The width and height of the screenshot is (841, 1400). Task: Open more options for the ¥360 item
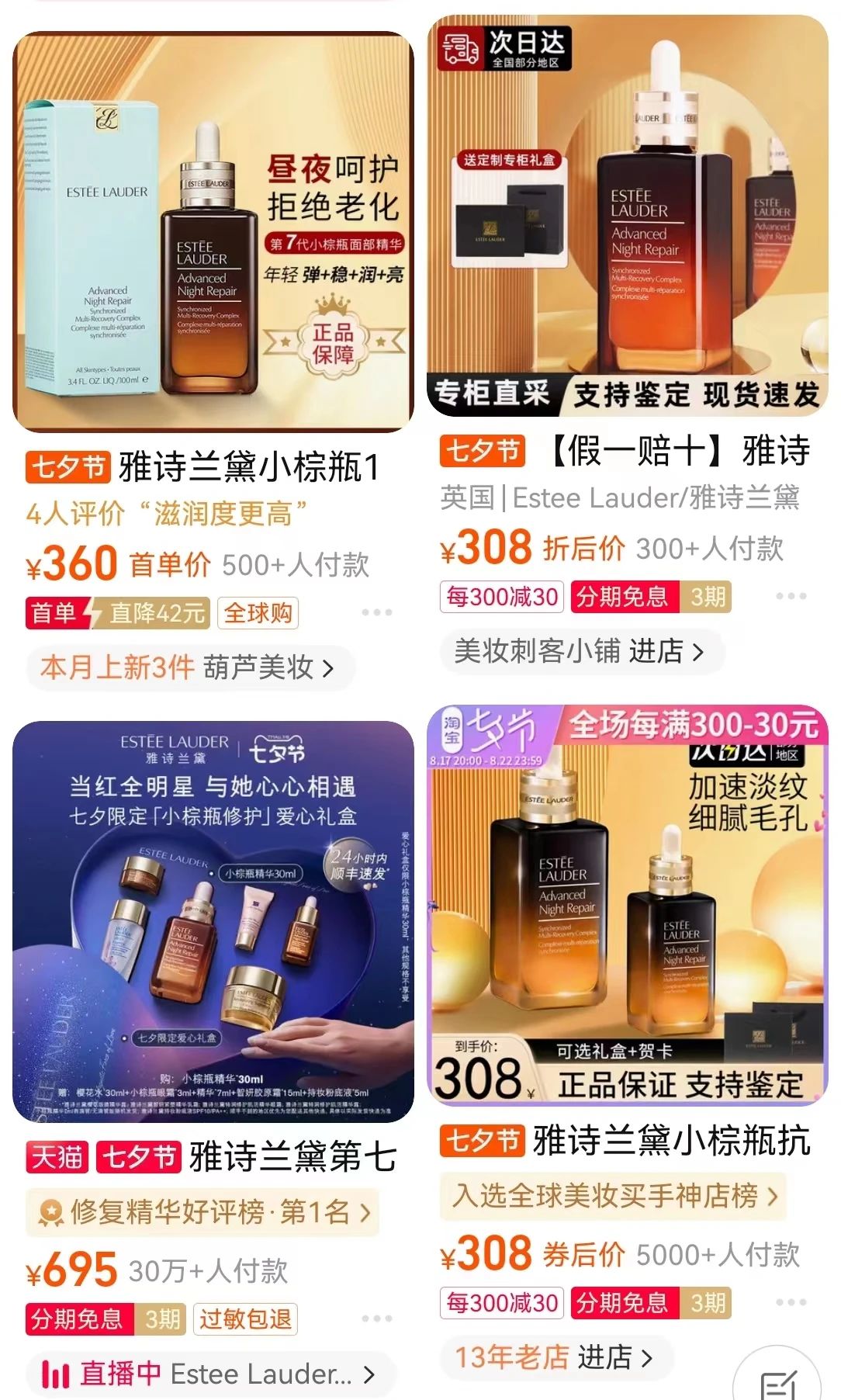pos(377,612)
